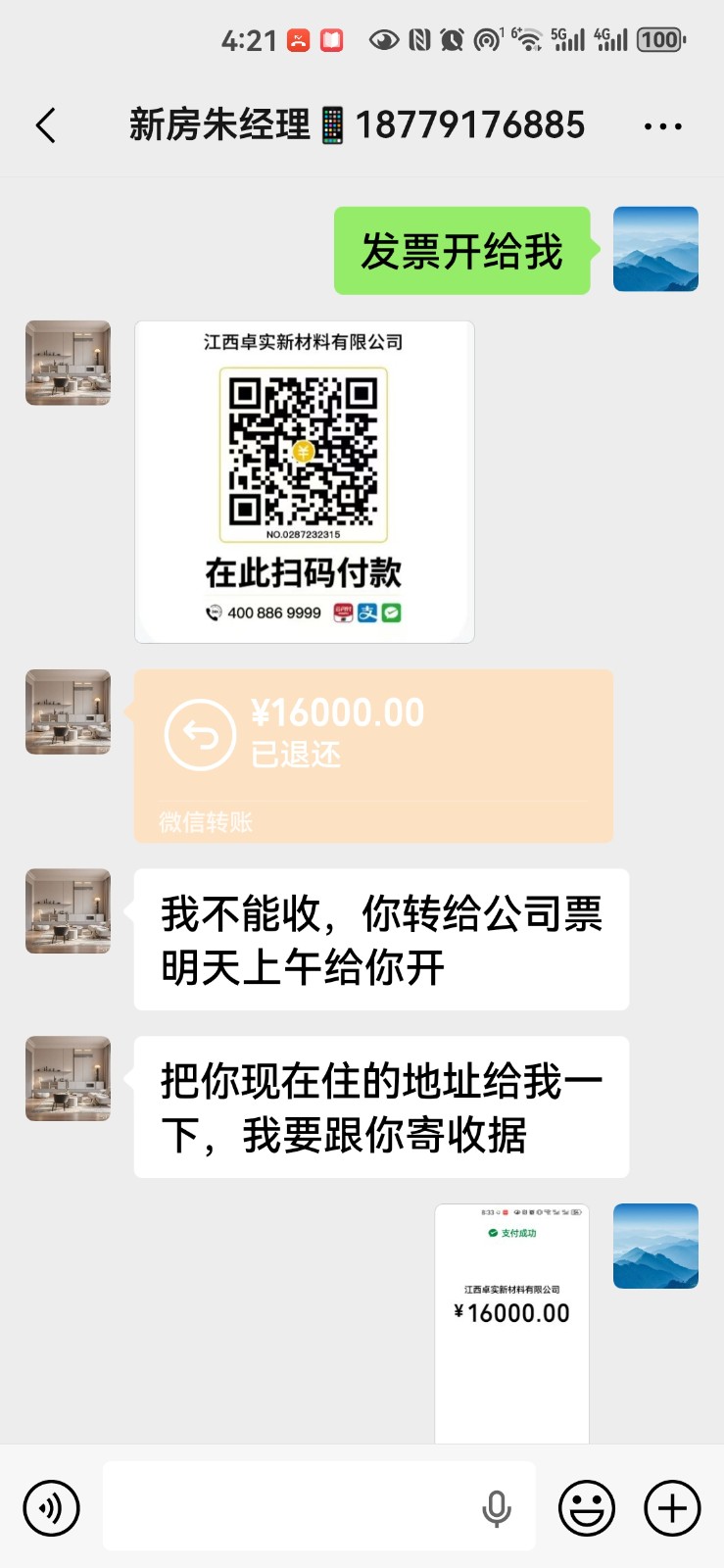View the ¥16000.00 payment success screenshot
Image resolution: width=724 pixels, height=1568 pixels.
[x=511, y=1322]
